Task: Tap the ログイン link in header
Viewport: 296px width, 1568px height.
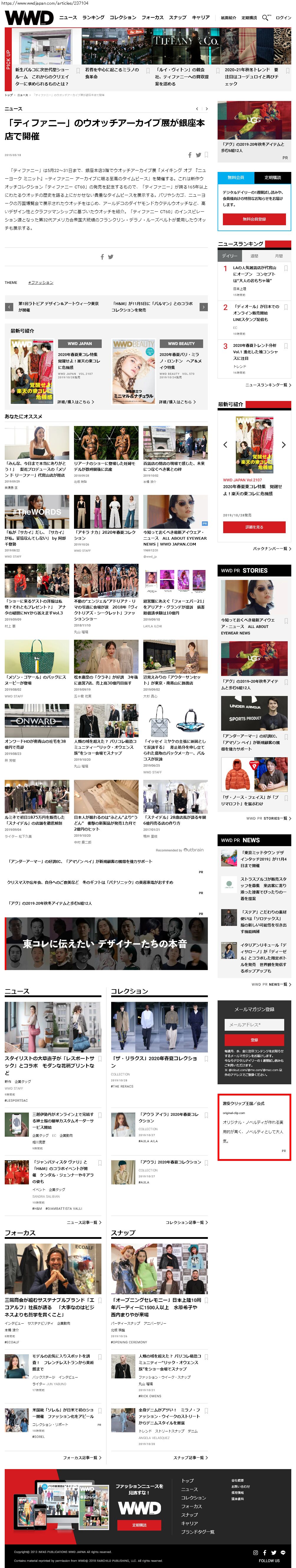Action: click(283, 18)
